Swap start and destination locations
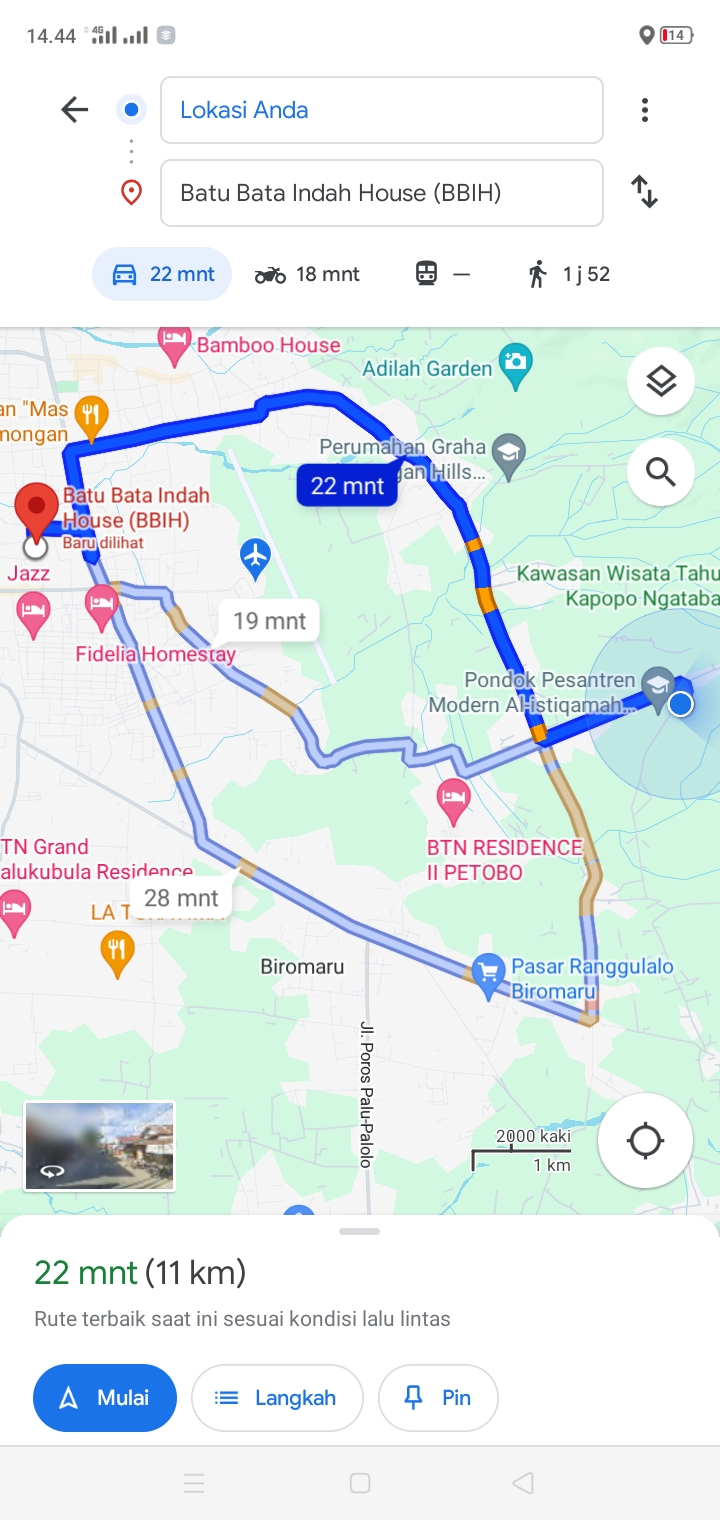The height and width of the screenshot is (1520, 720). tap(645, 191)
